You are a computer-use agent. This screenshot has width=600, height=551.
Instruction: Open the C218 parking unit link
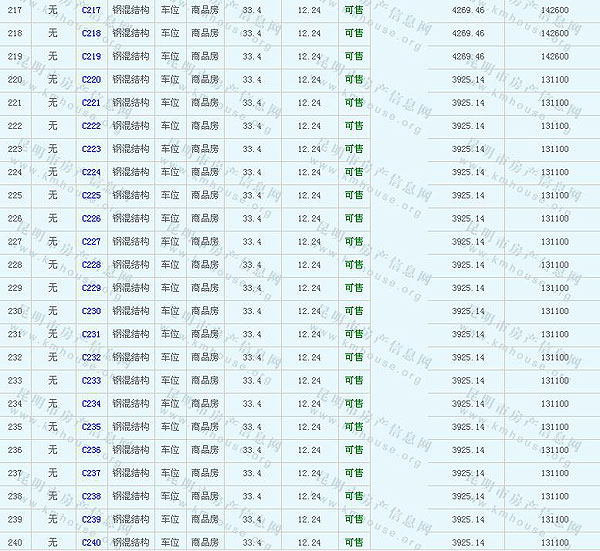tap(91, 33)
